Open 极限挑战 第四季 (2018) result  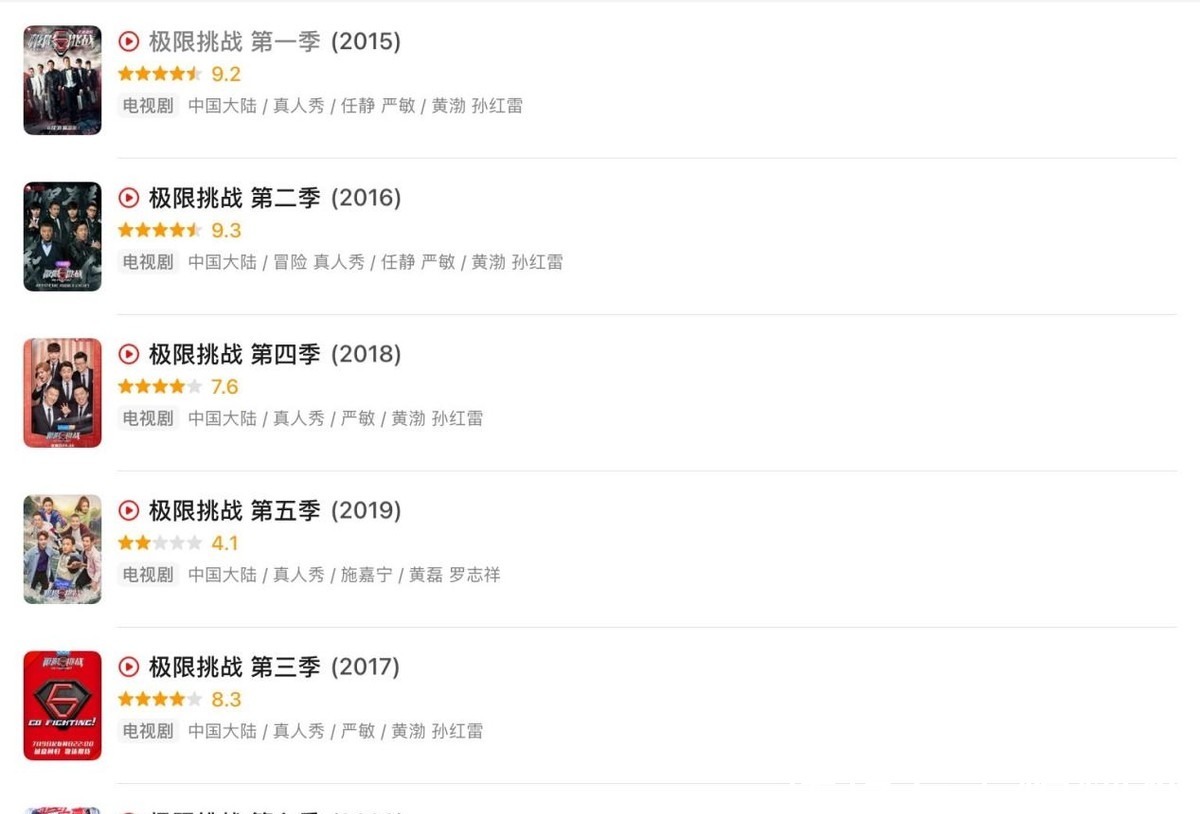(274, 354)
